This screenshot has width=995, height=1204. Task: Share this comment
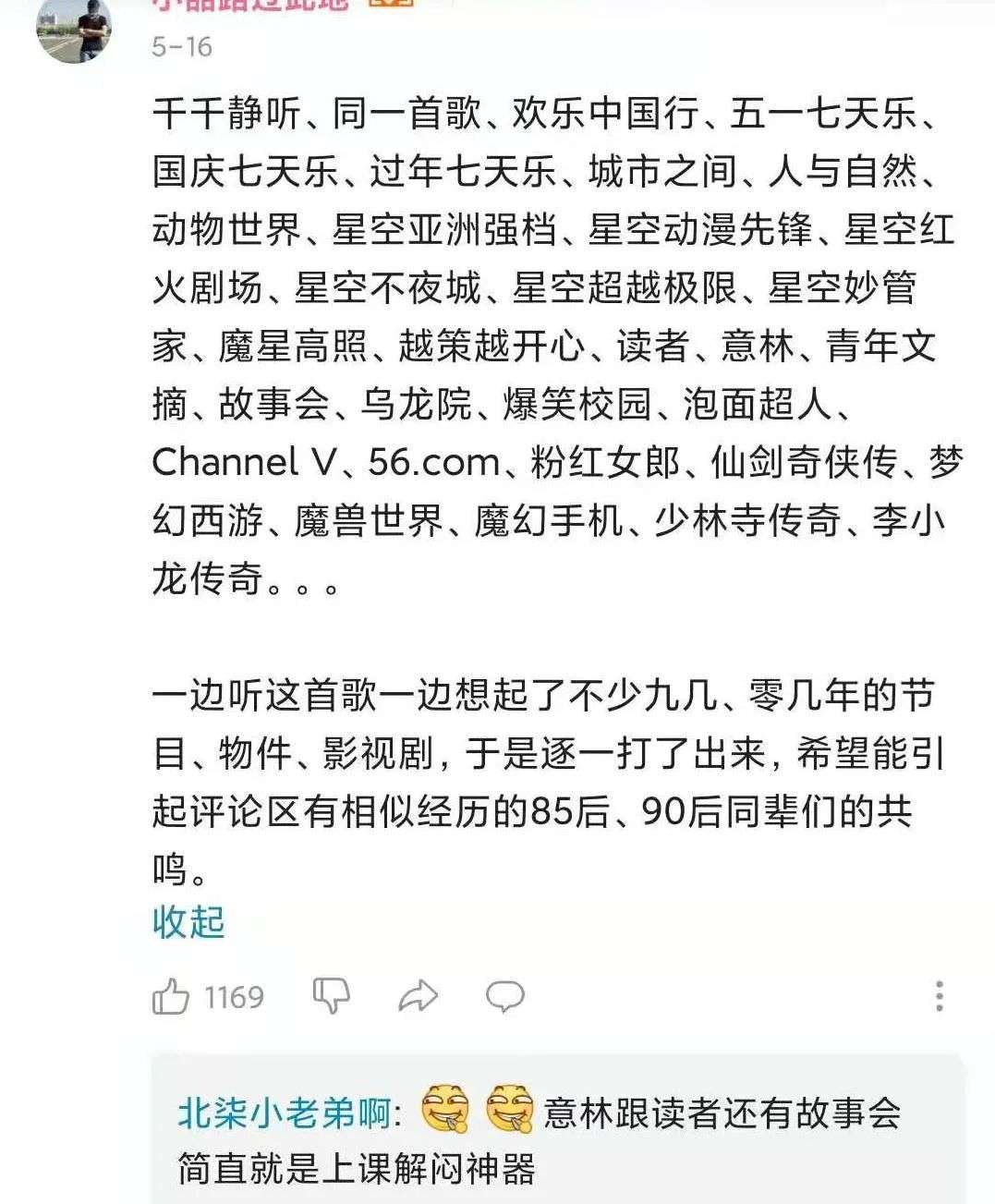(418, 996)
